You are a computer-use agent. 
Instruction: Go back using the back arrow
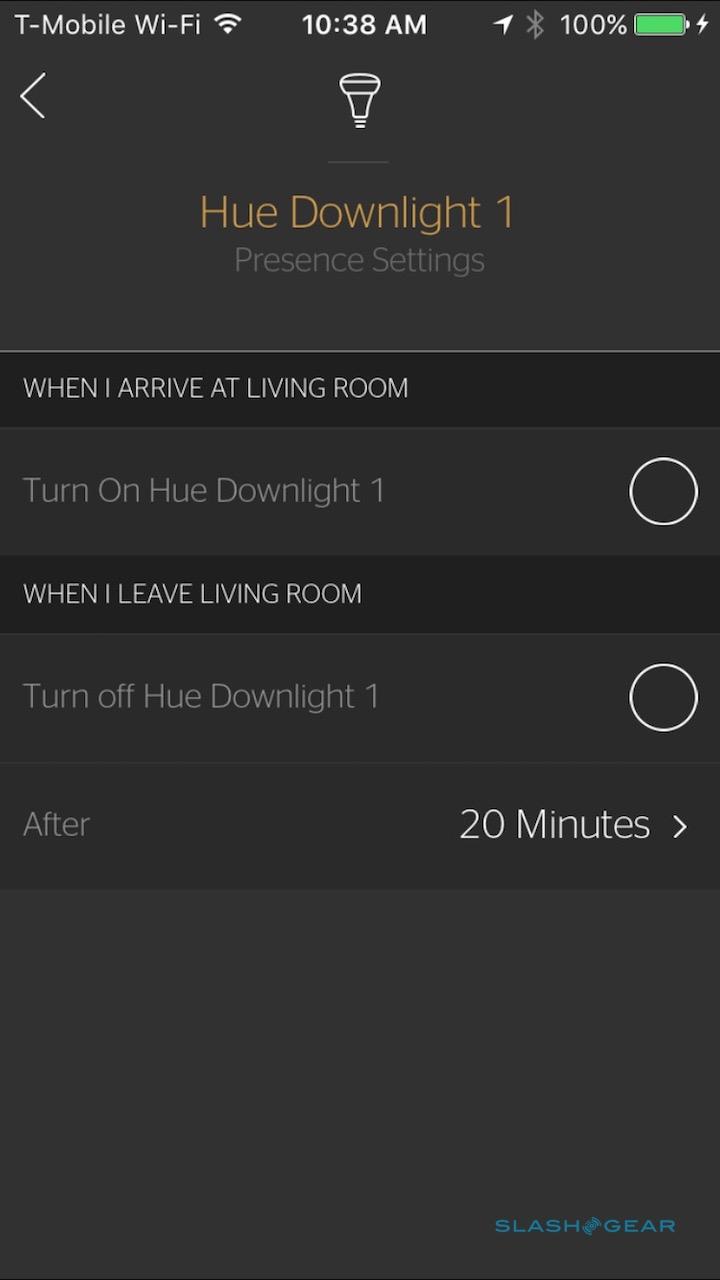[x=33, y=97]
